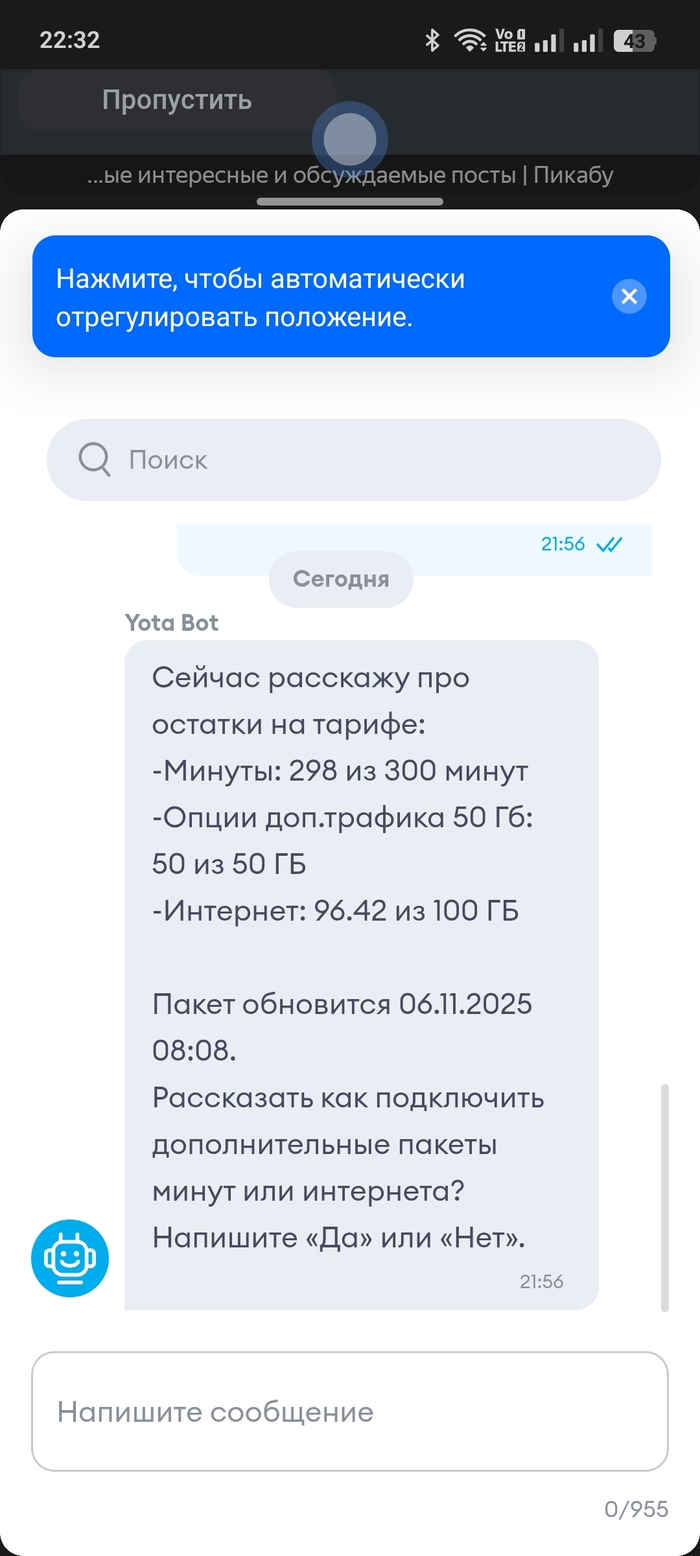
Task: Tap the banner to auto-adjust the position
Action: pos(300,297)
